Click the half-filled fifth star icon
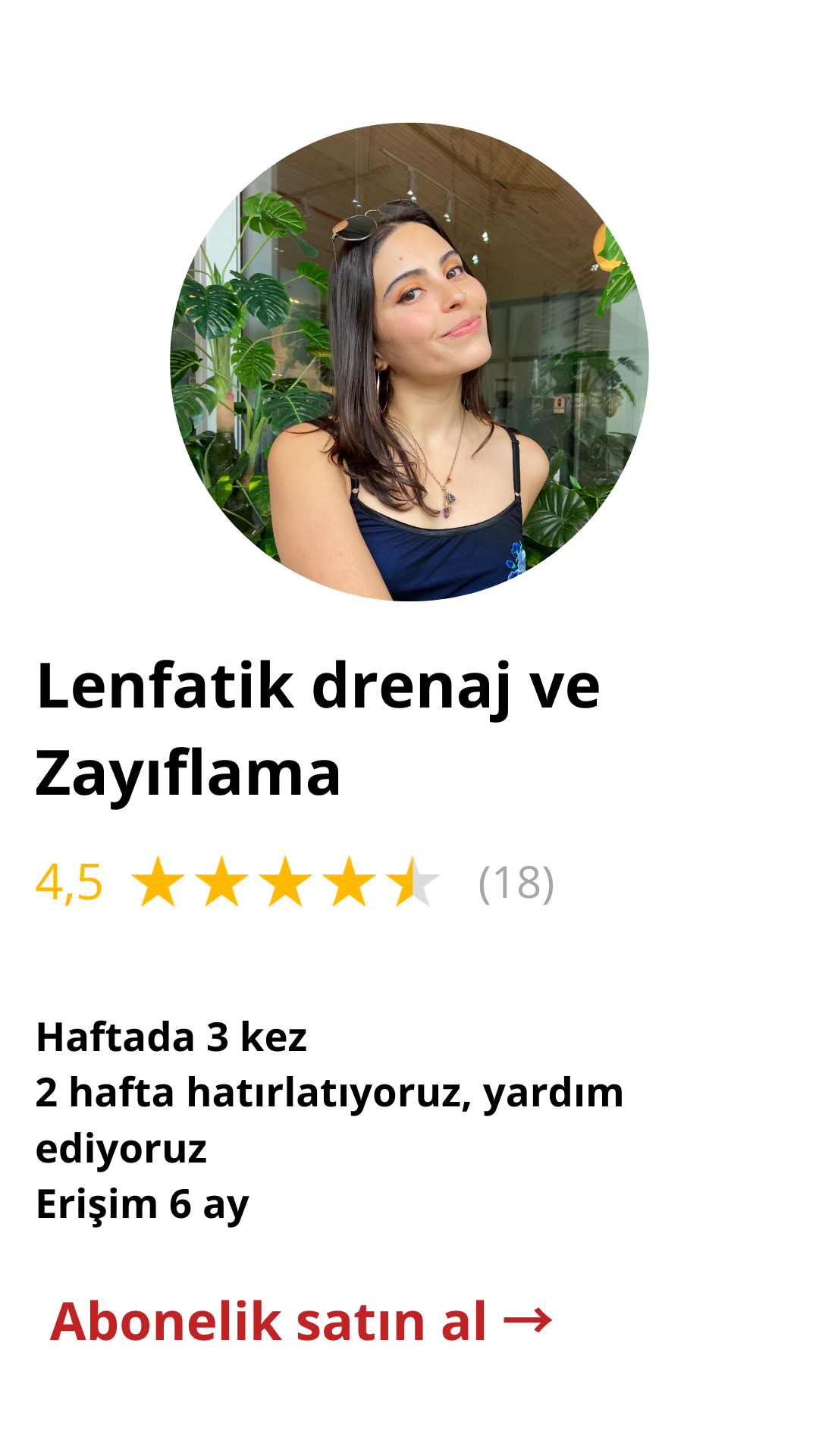The height and width of the screenshot is (1456, 819). [x=413, y=883]
